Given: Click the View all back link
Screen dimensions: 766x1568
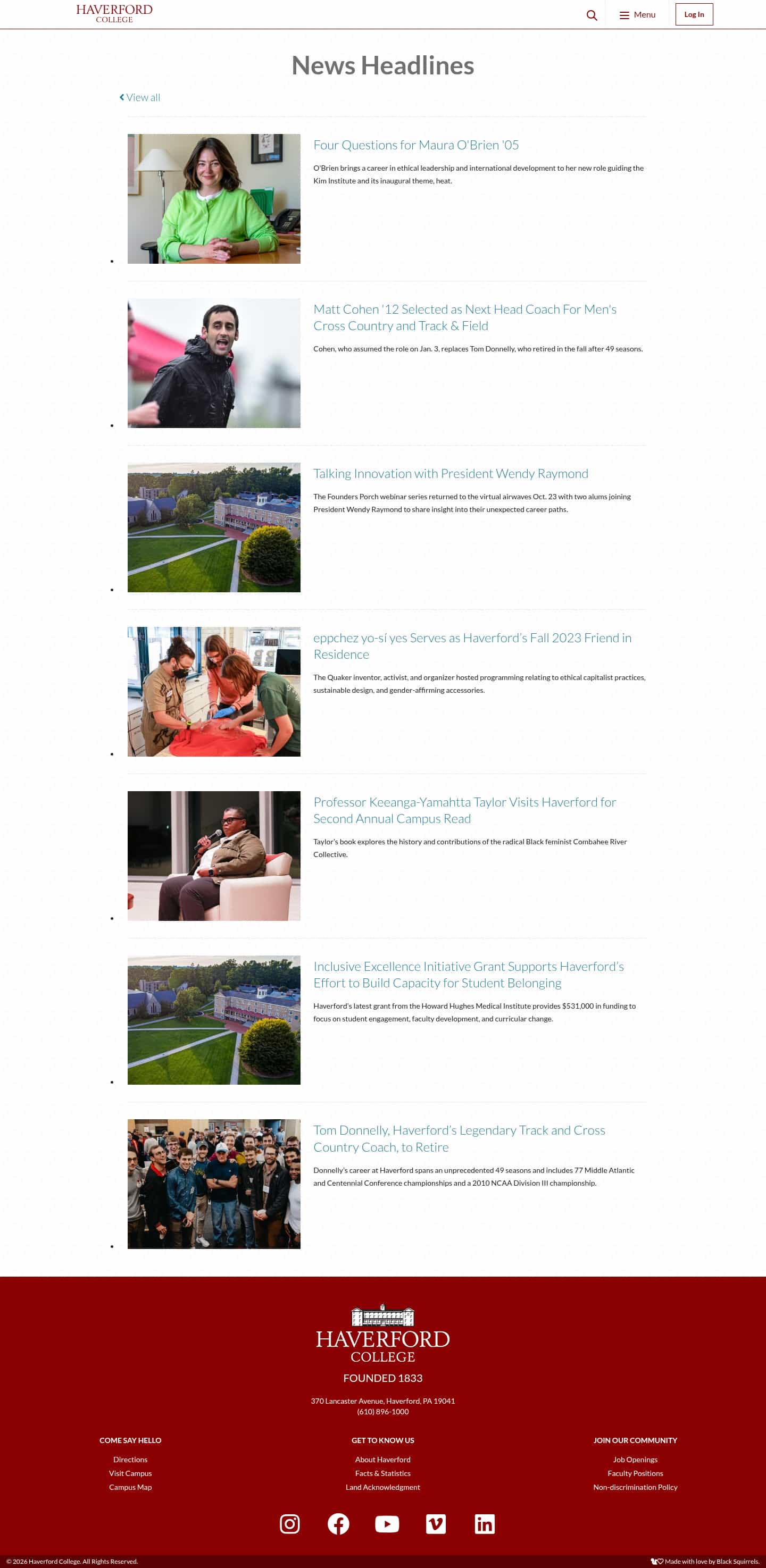Looking at the screenshot, I should click(139, 97).
